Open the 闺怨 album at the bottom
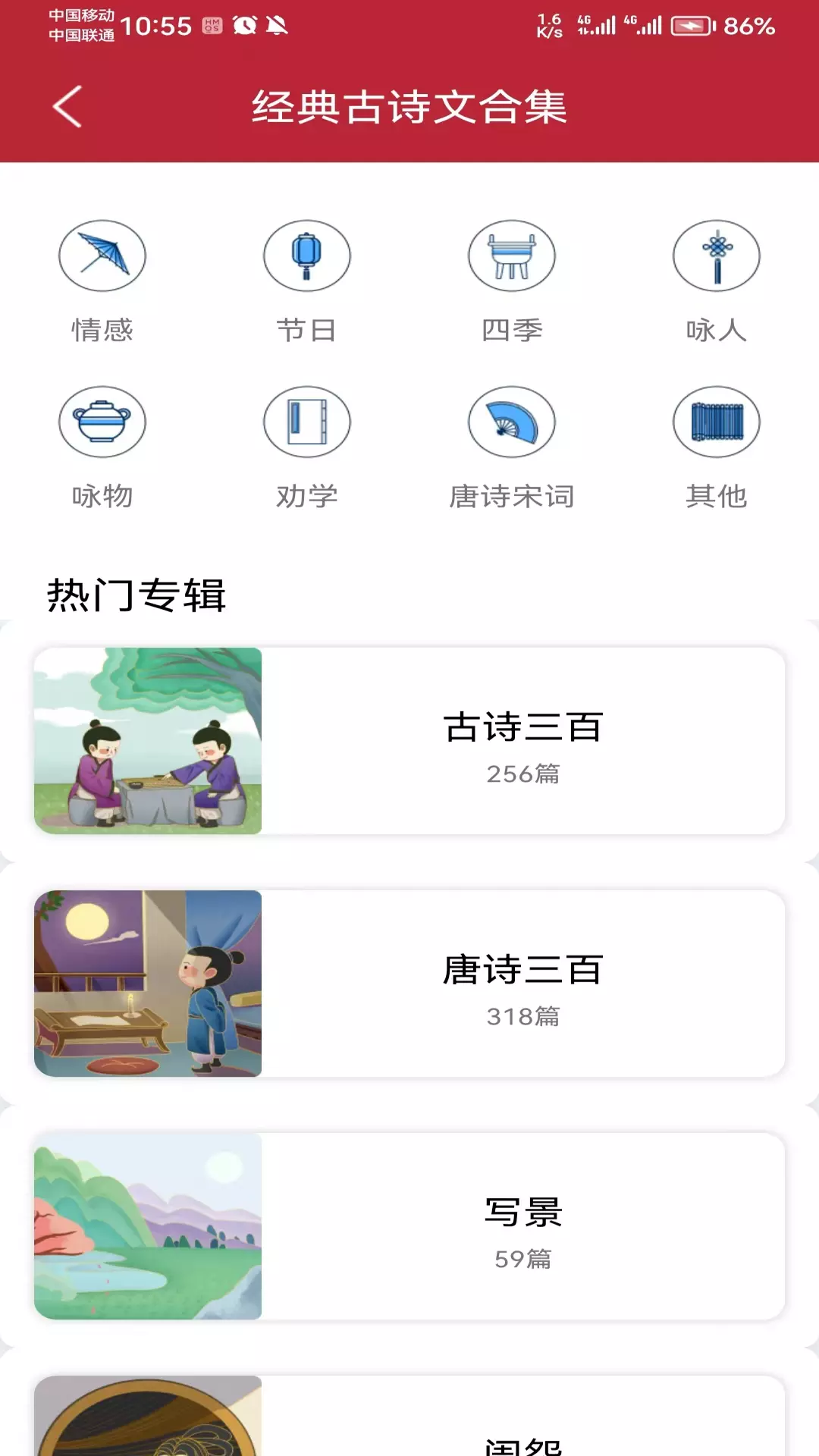The width and height of the screenshot is (819, 1456). [409, 1416]
